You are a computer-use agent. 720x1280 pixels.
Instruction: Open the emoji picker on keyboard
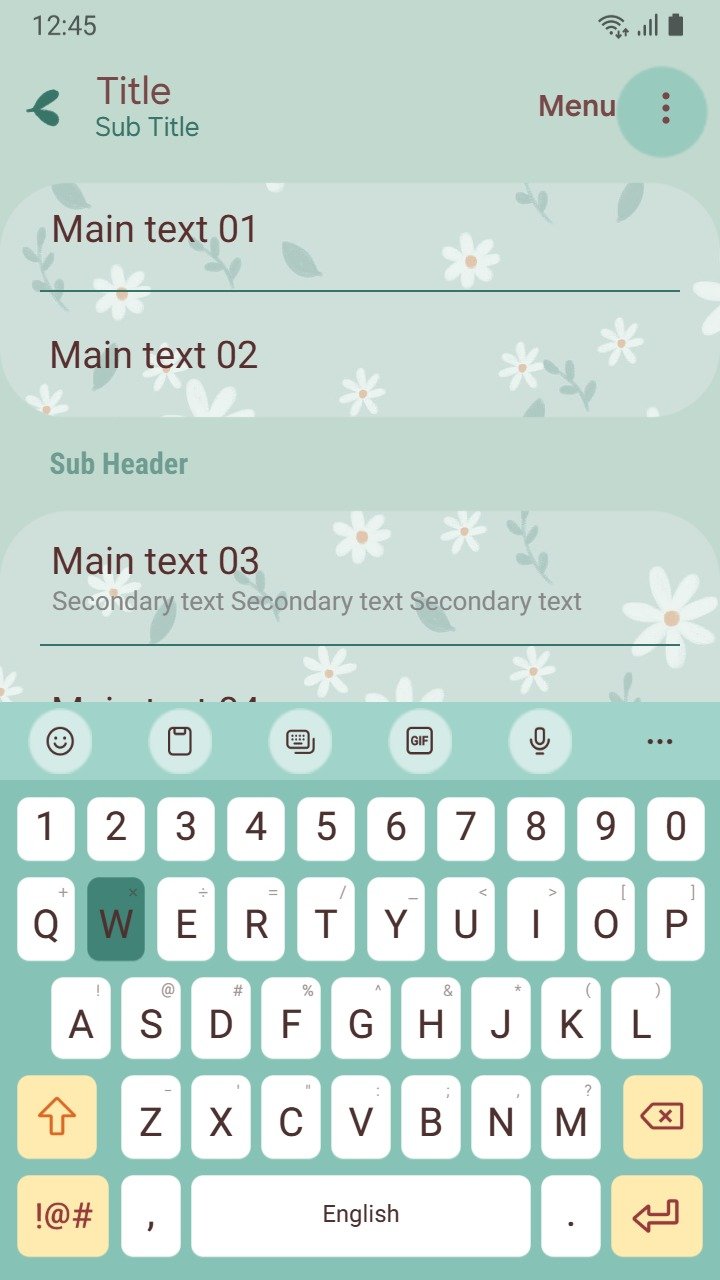[60, 741]
